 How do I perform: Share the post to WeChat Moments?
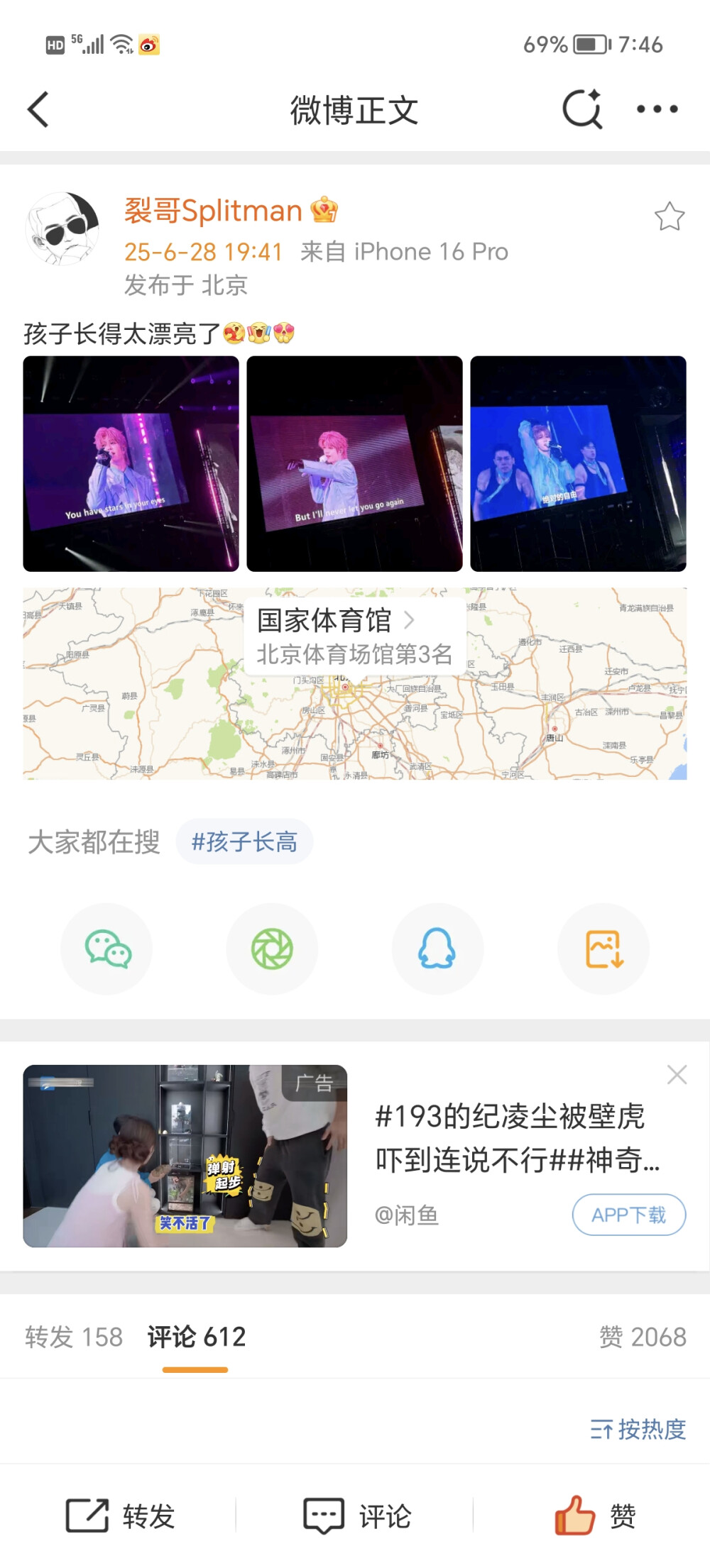272,949
